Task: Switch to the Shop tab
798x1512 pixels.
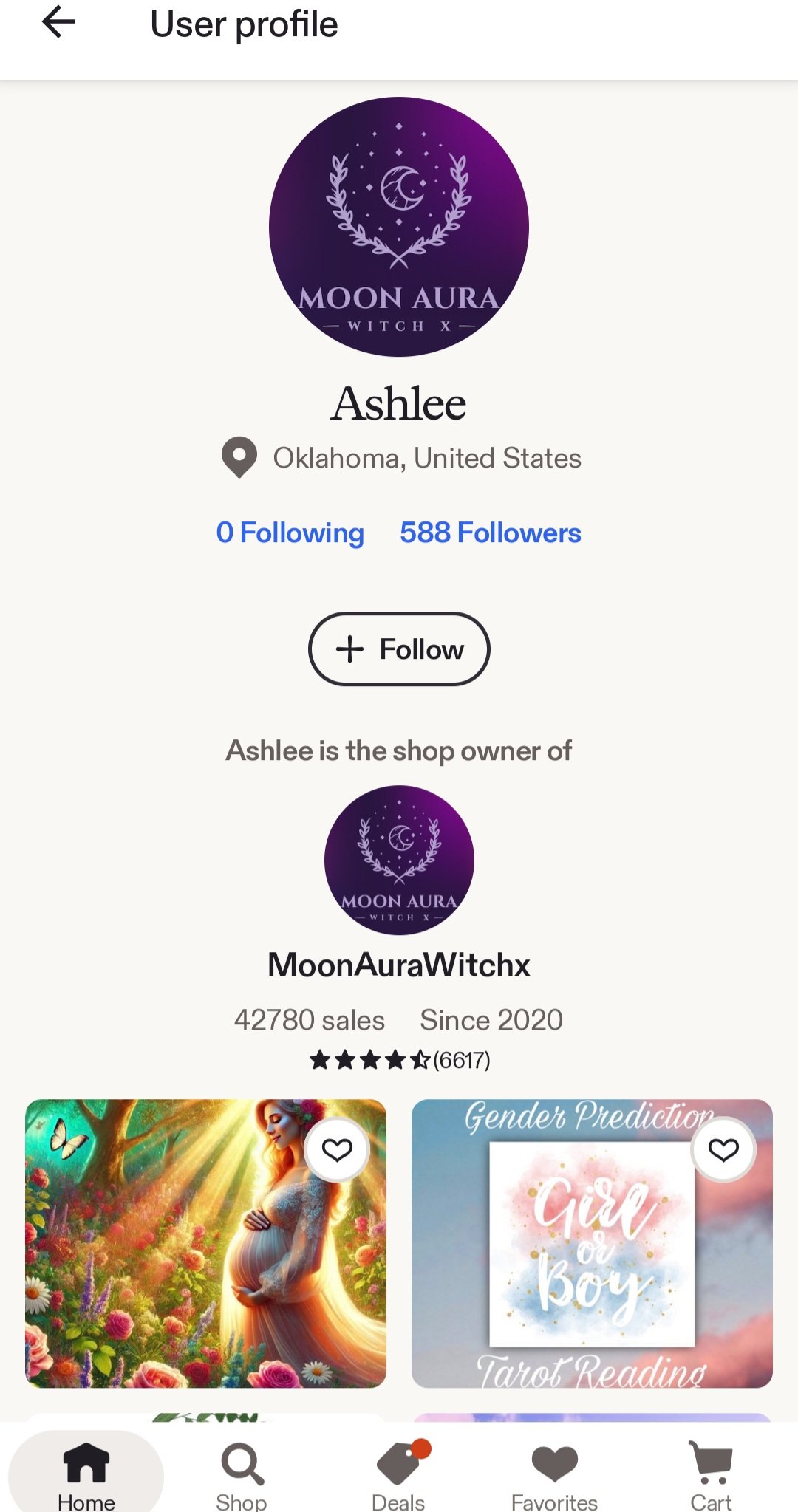Action: [242, 1475]
